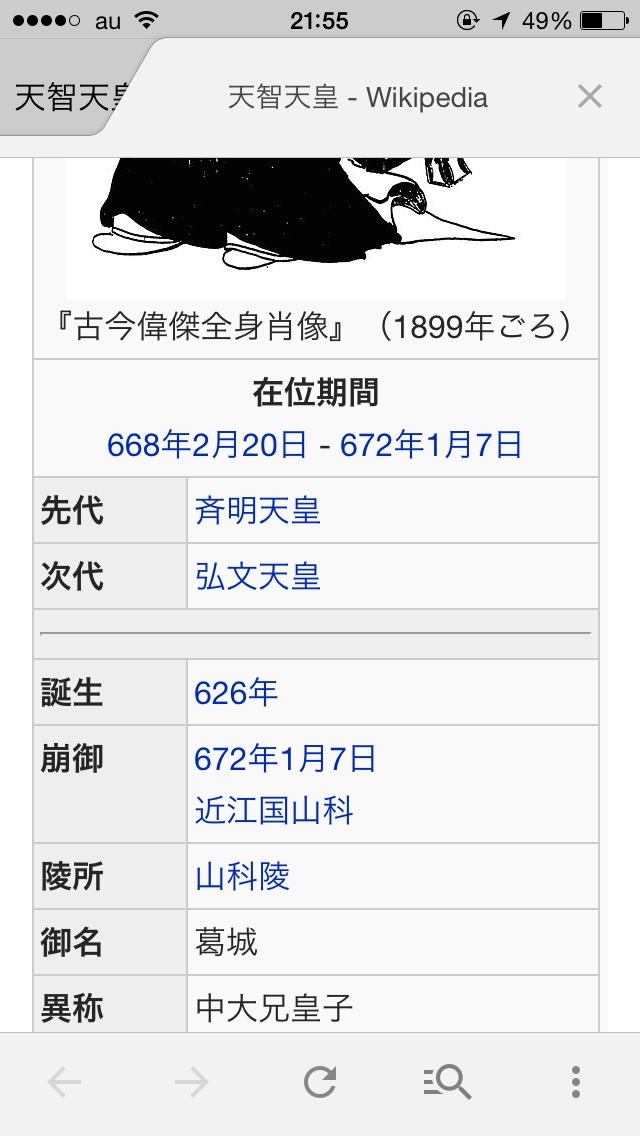Open the 山科陵 mausoleum link
The width and height of the screenshot is (640, 1136).
(x=243, y=877)
